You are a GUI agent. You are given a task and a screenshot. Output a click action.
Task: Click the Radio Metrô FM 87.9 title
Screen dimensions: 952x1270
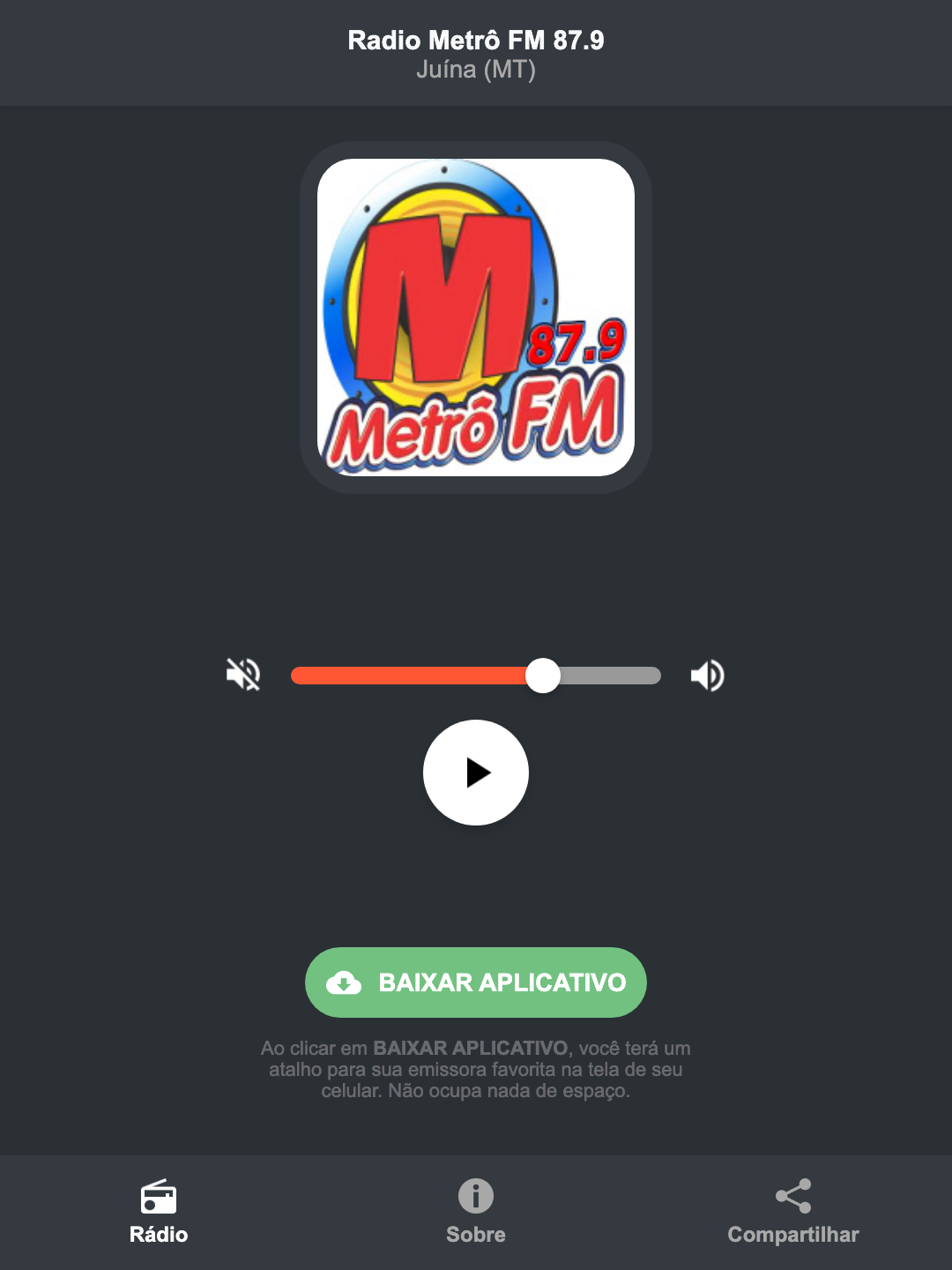pyautogui.click(x=476, y=40)
